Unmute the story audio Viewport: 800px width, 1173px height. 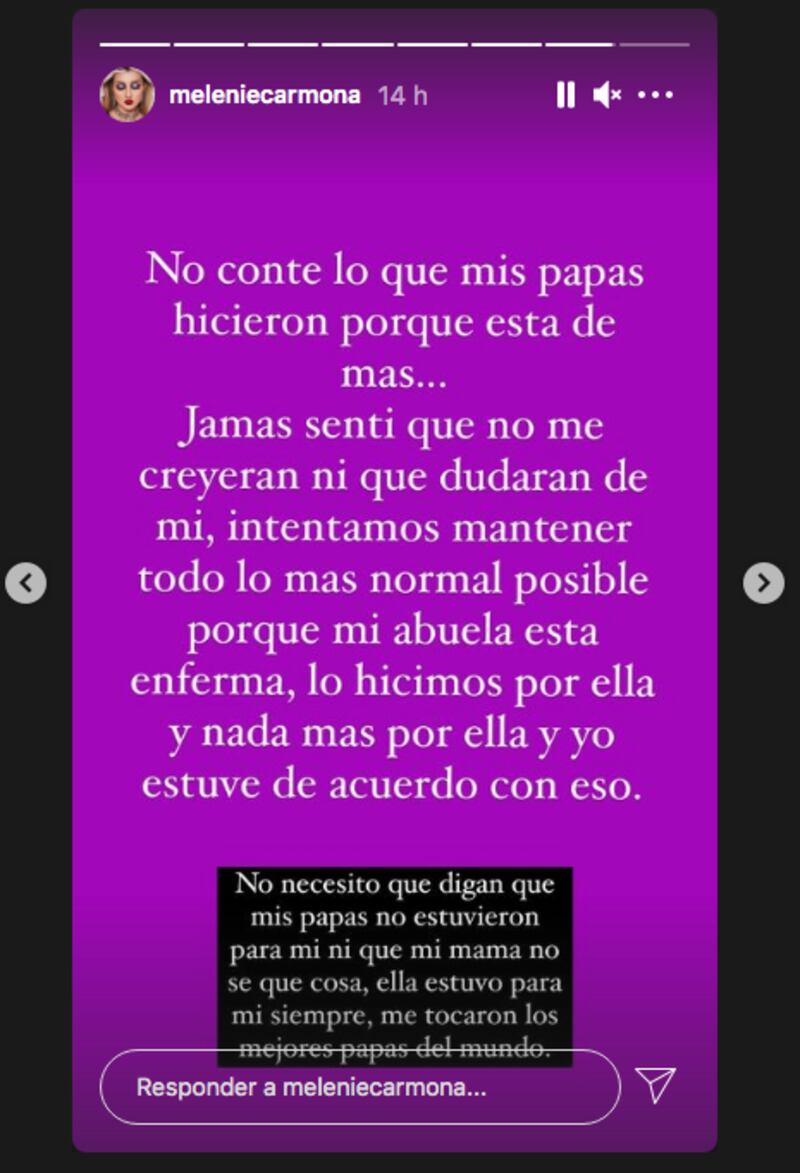[606, 96]
